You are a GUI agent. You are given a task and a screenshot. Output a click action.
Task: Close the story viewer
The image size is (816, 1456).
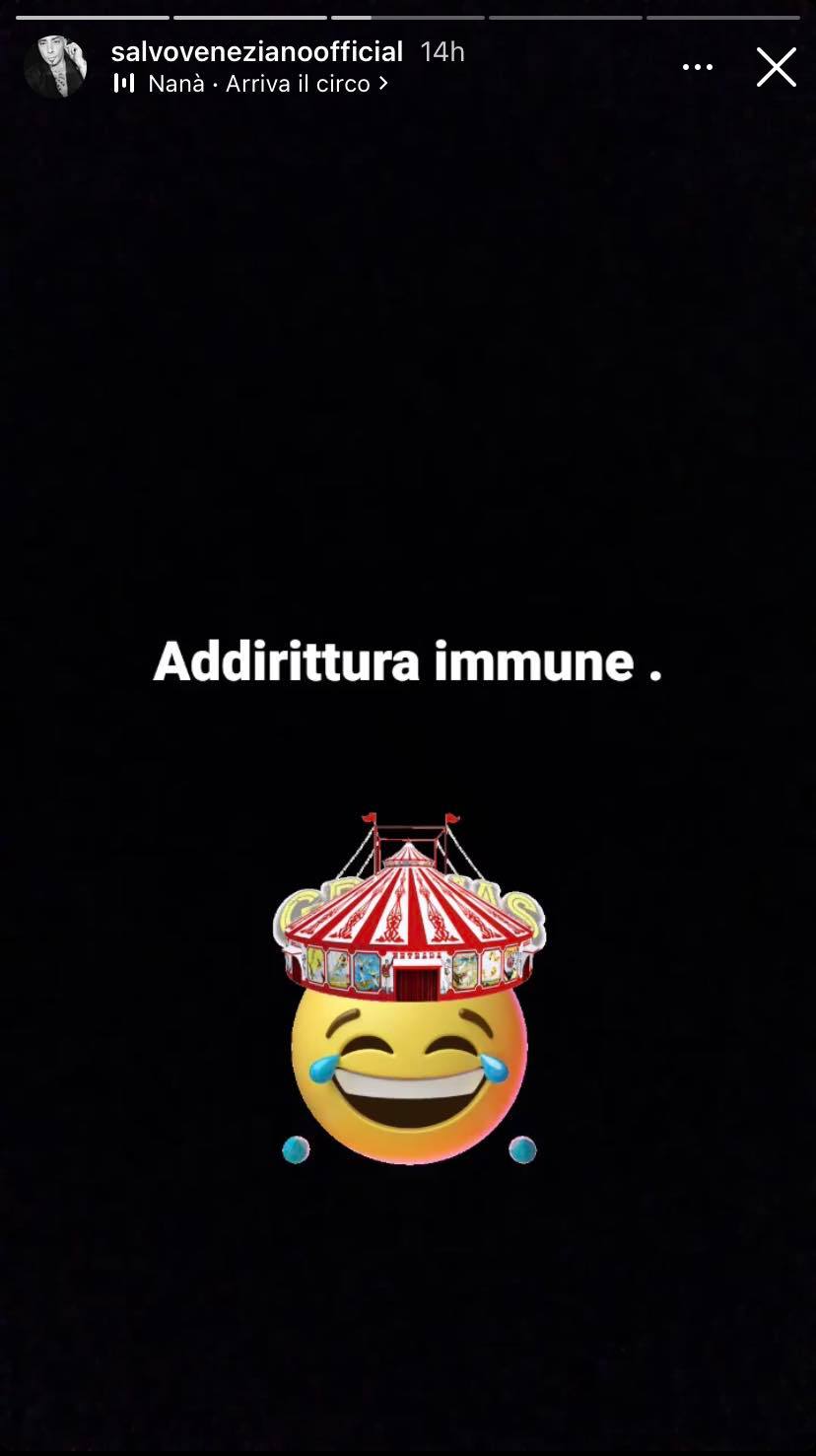776,68
